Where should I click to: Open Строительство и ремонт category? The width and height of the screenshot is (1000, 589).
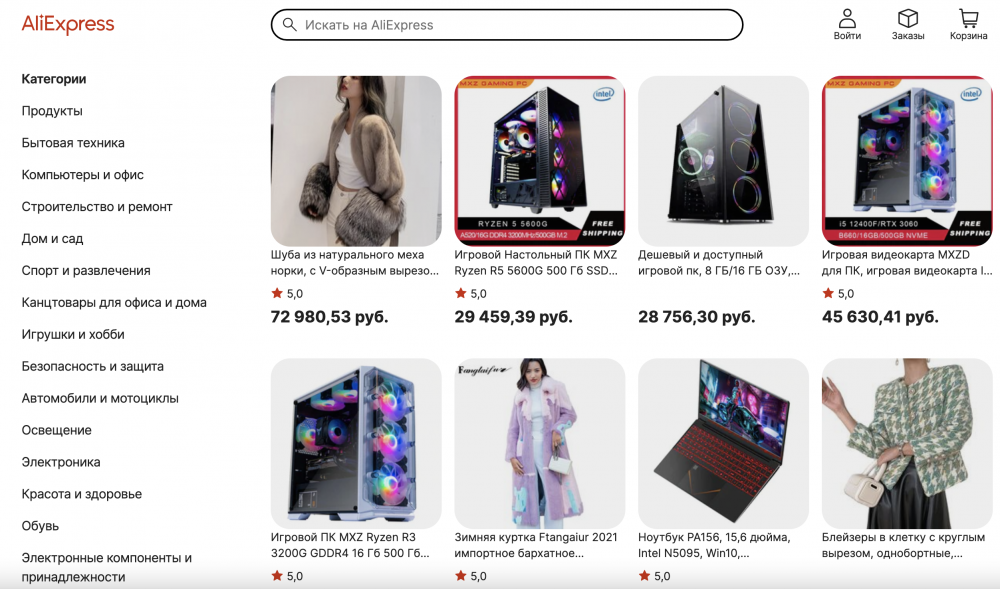[97, 207]
